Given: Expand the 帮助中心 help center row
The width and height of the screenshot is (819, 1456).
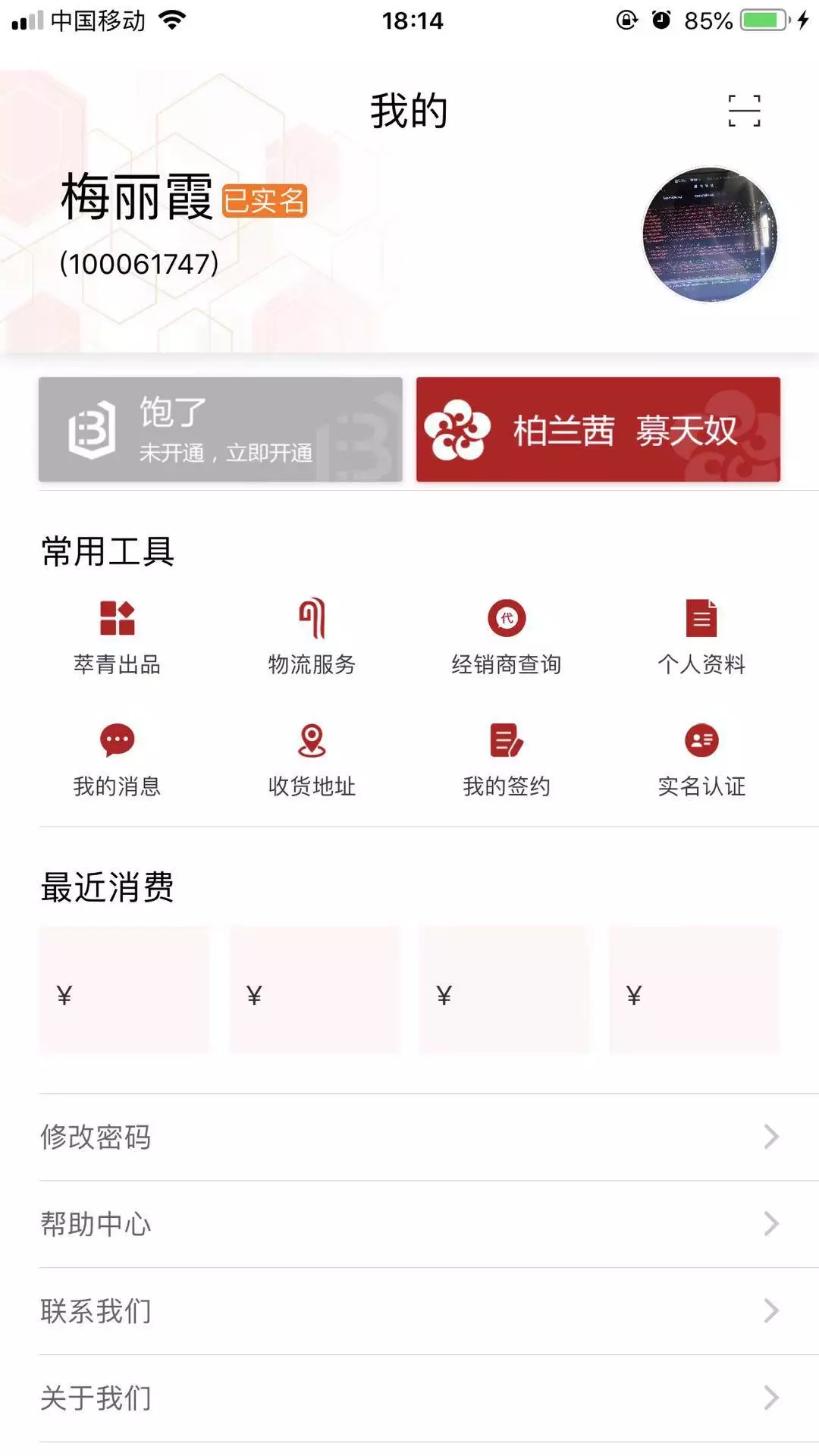Looking at the screenshot, I should 773,1223.
